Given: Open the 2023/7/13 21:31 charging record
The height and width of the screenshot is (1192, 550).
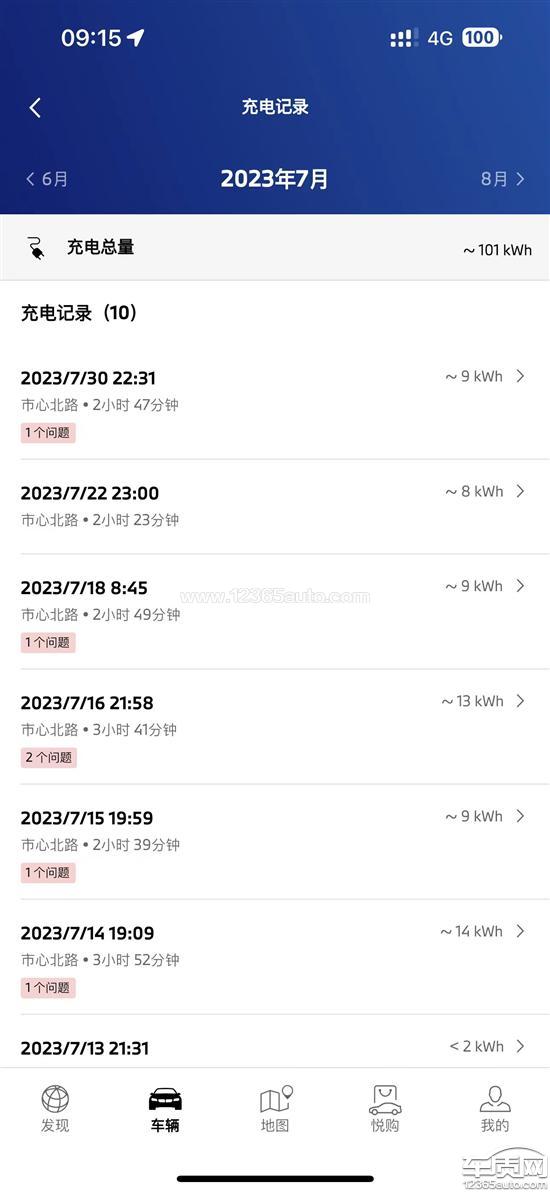Looking at the screenshot, I should tap(275, 1041).
